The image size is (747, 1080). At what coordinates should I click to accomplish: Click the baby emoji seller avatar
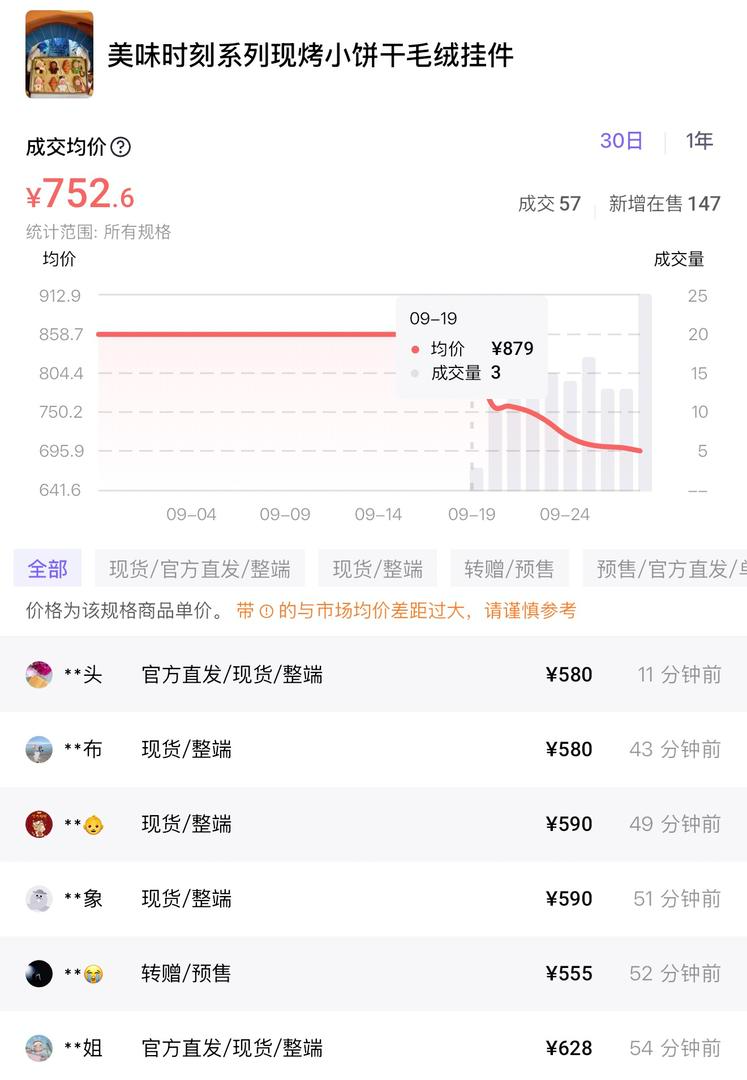(38, 824)
